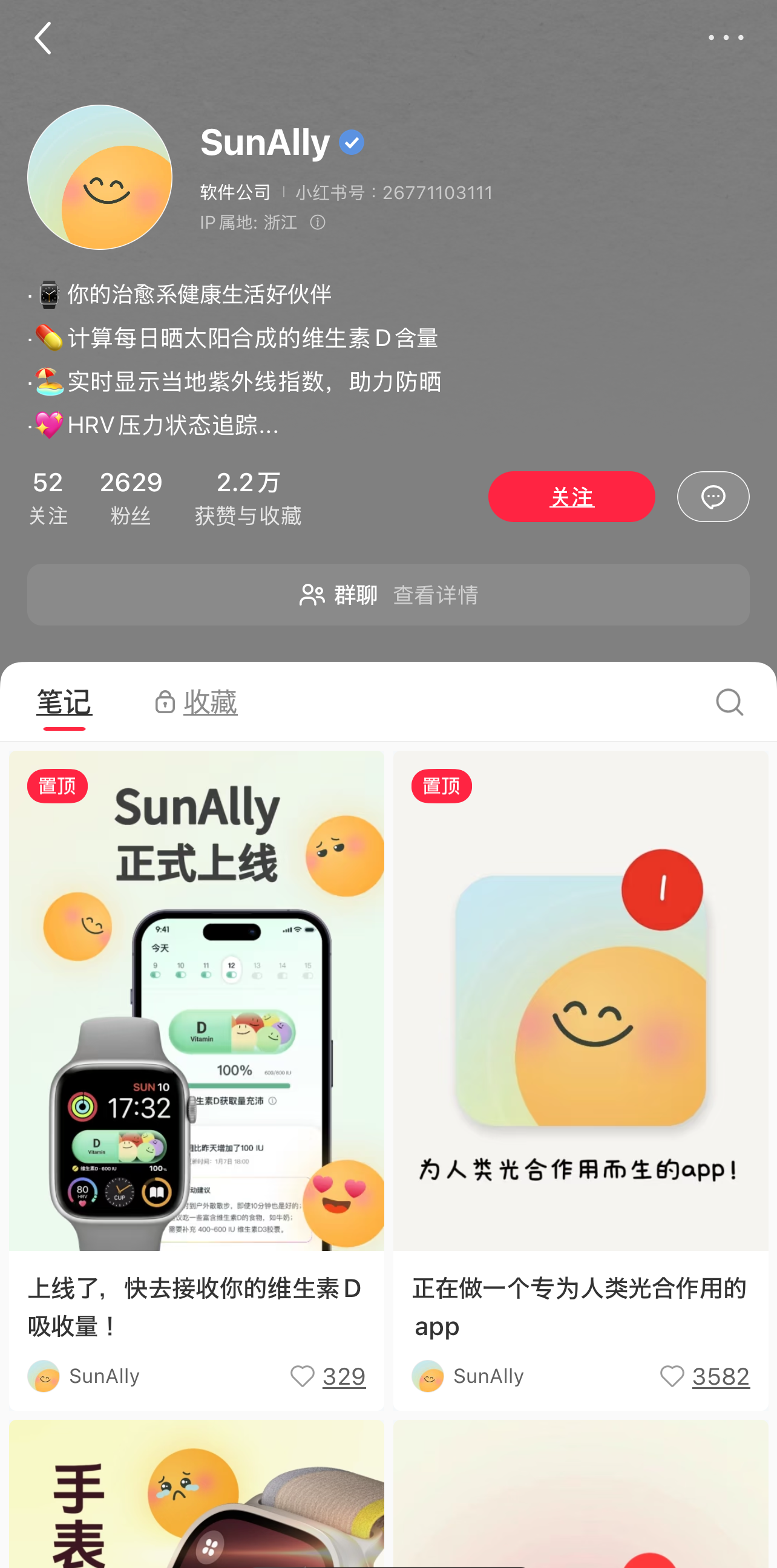The width and height of the screenshot is (777, 1568).
Task: Switch to the 收藏 tab
Action: pos(195,702)
